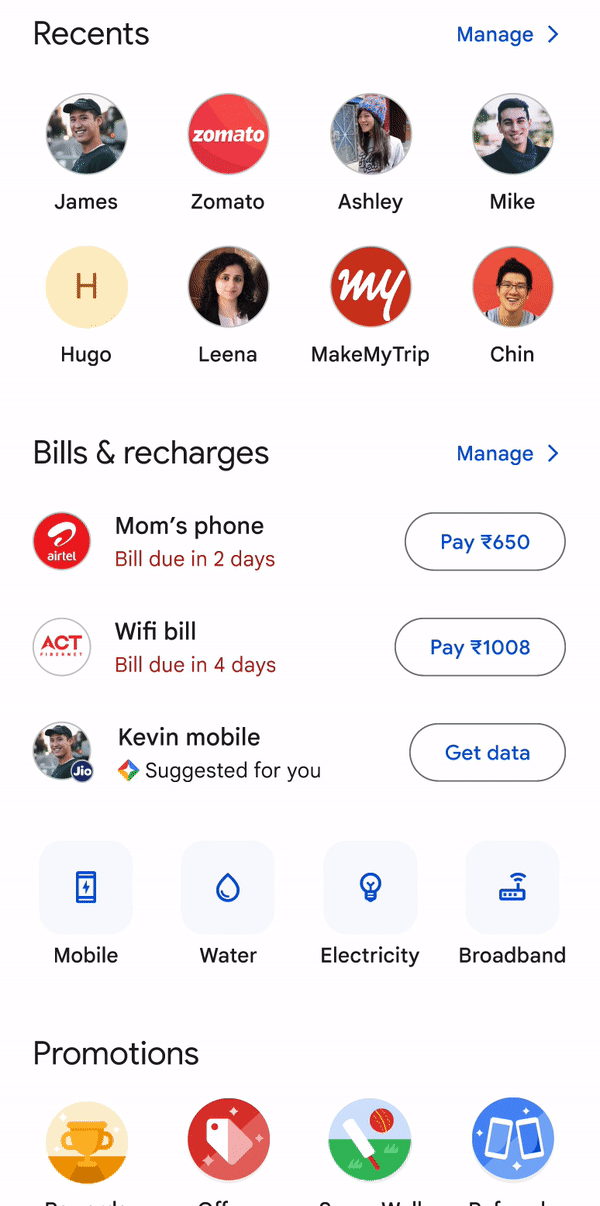
Task: Tap Get data for Kevin mobile
Action: coord(487,752)
